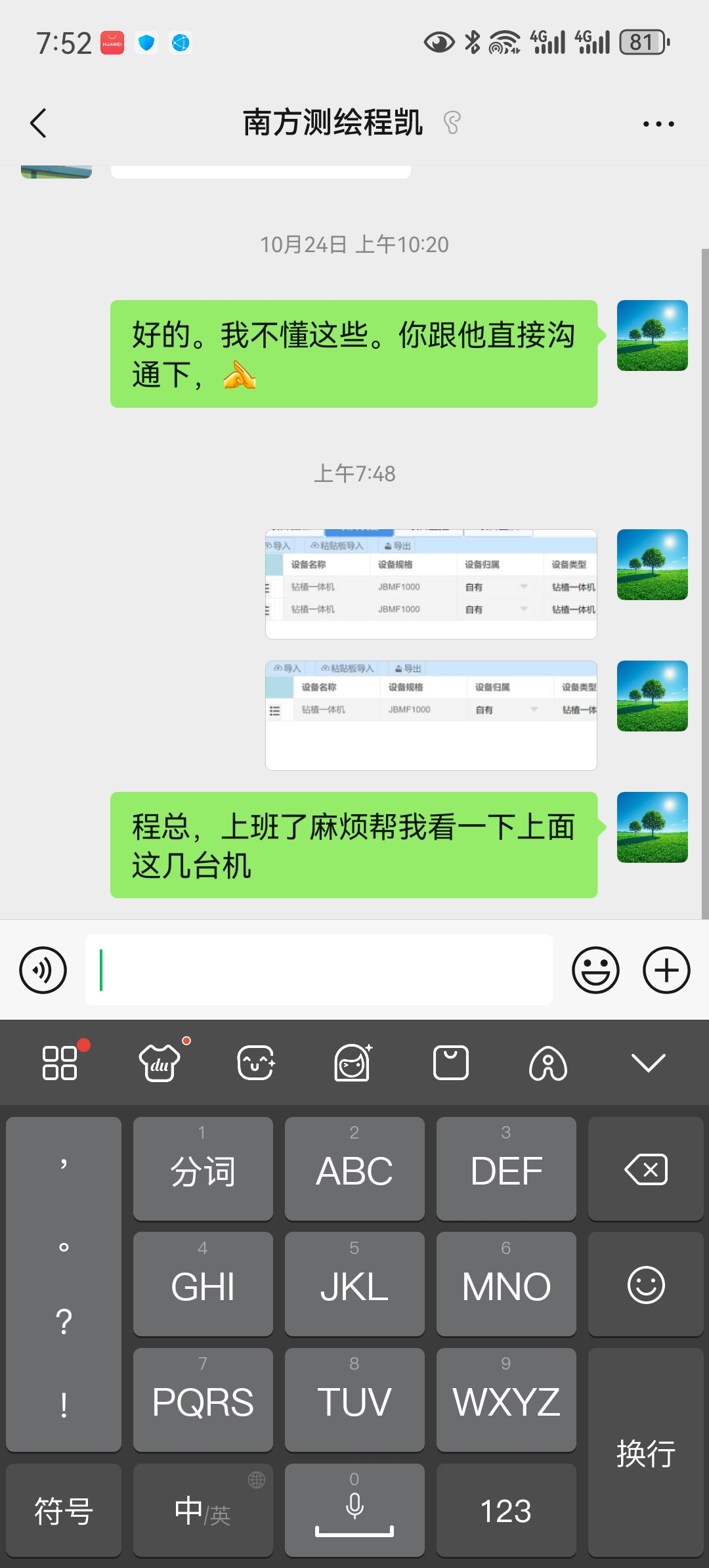This screenshot has width=709, height=1568.
Task: Open the keyboard skin shop shirt icon
Action: click(160, 1062)
